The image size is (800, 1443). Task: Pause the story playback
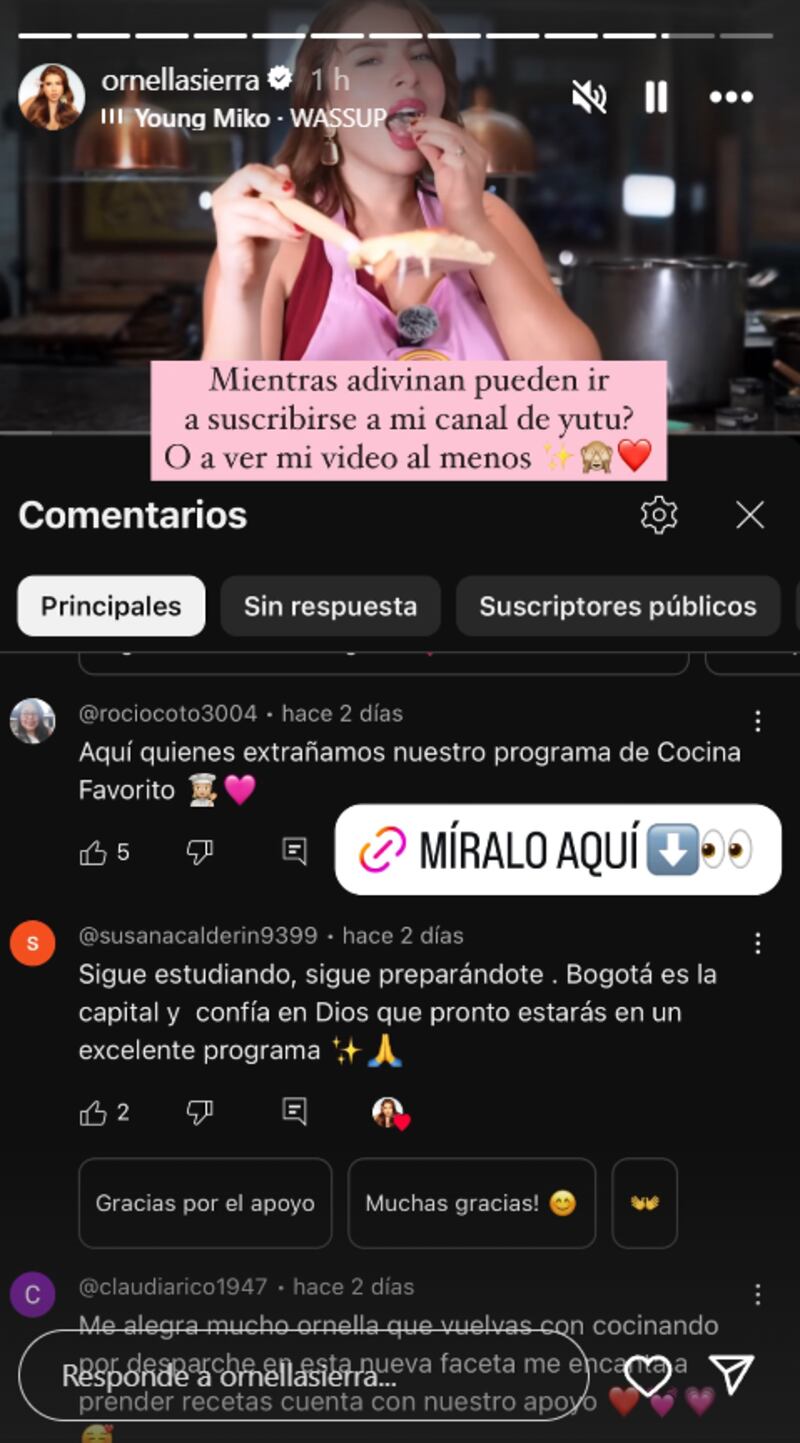point(656,96)
